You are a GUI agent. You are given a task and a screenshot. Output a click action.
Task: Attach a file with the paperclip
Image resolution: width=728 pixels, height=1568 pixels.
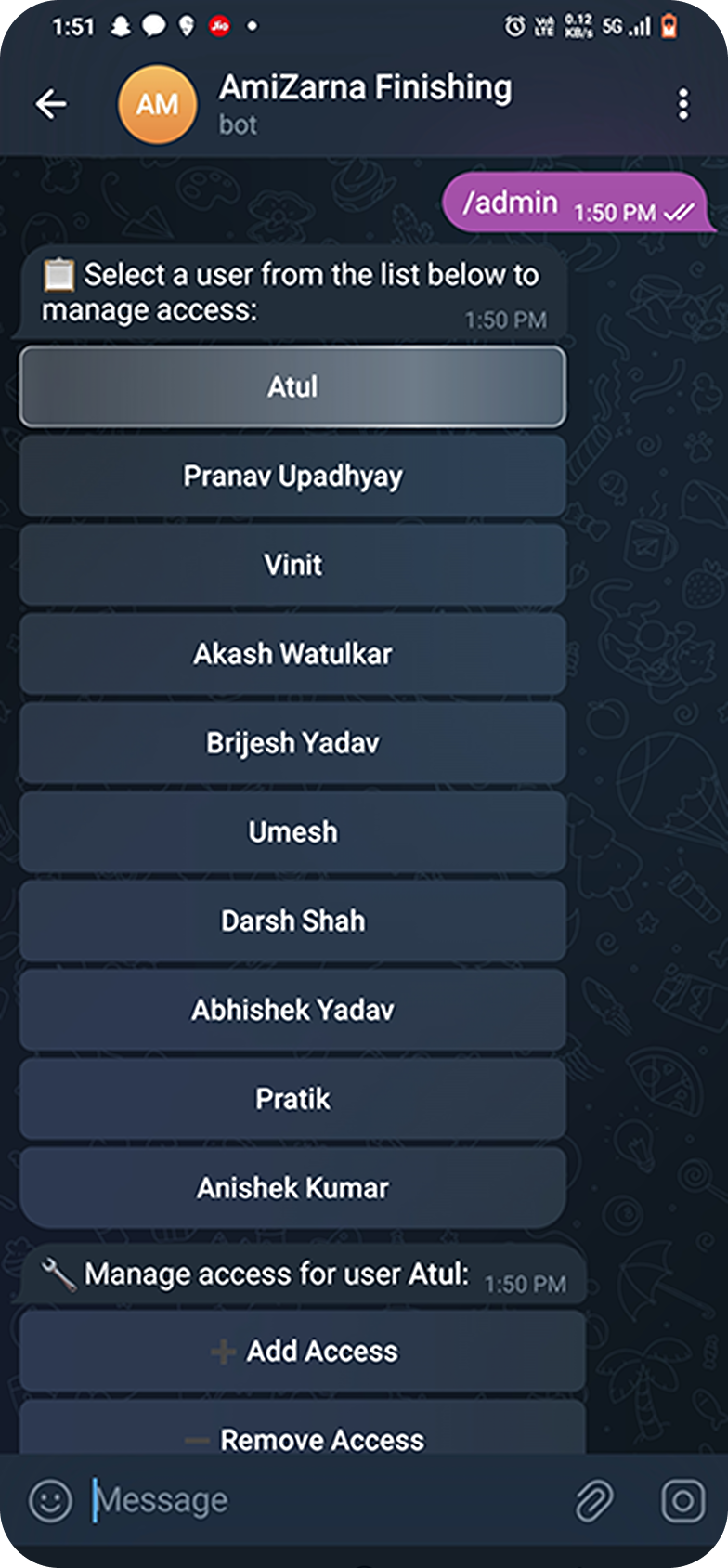point(594,1500)
